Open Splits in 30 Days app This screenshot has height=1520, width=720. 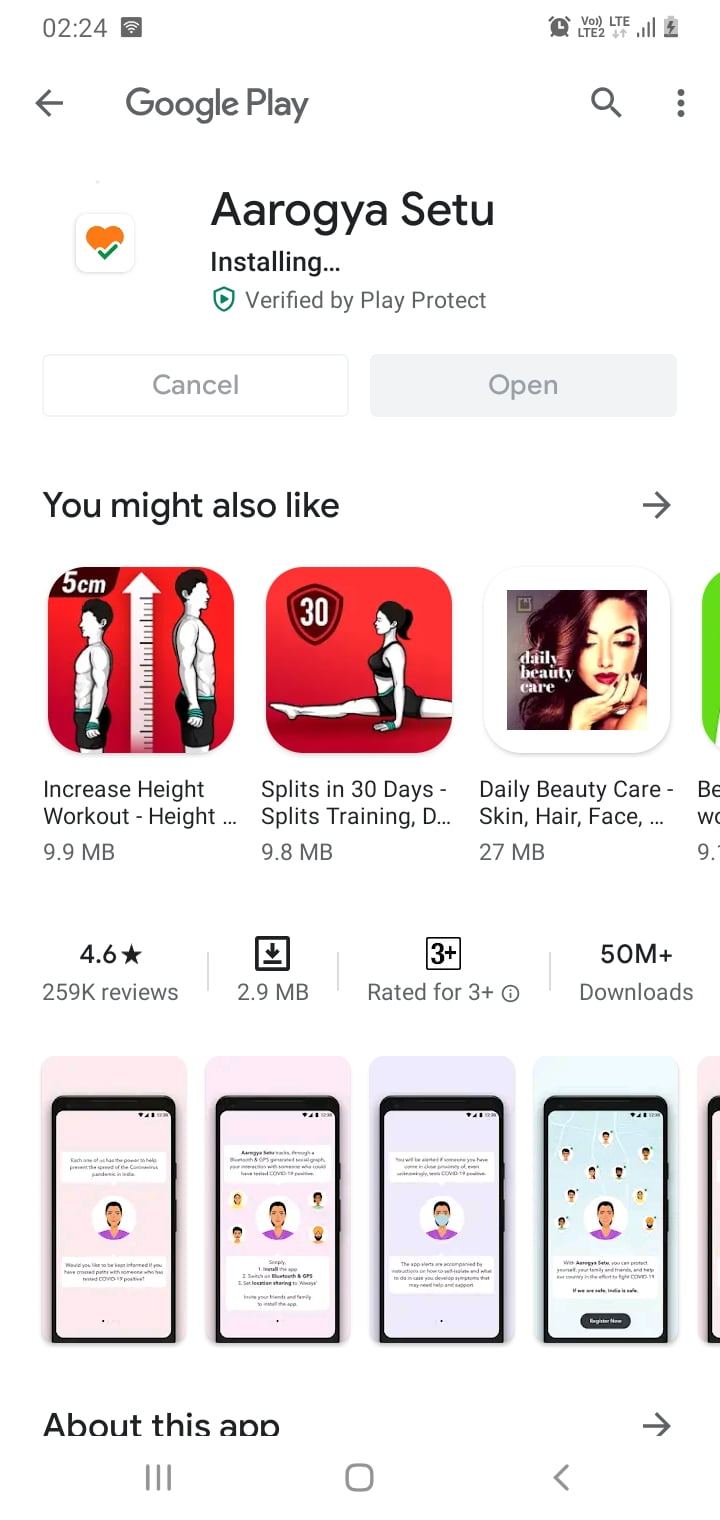[x=358, y=660]
